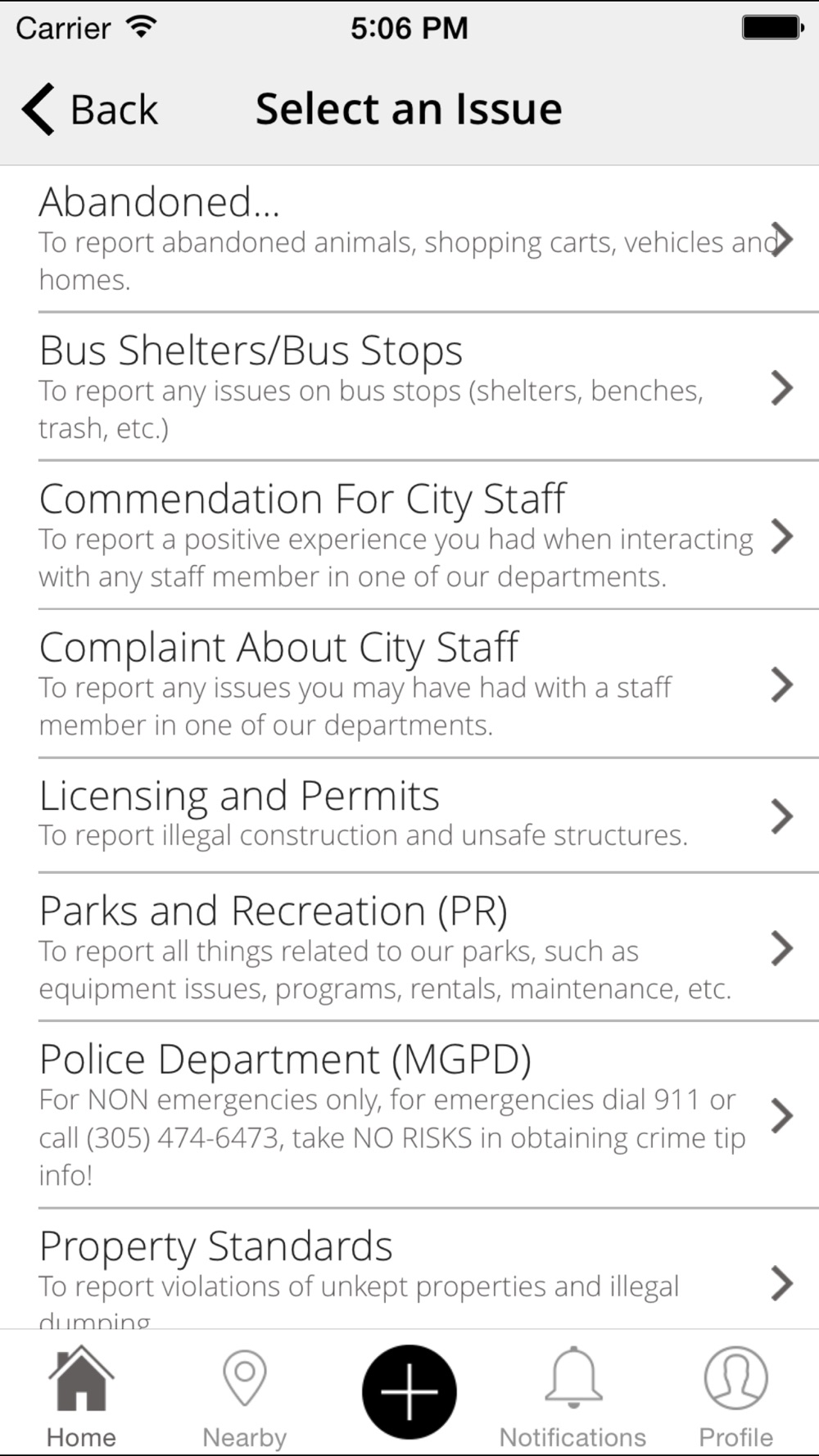This screenshot has height=1456, width=819.
Task: Switch to the Home tab
Action: [x=81, y=1396]
